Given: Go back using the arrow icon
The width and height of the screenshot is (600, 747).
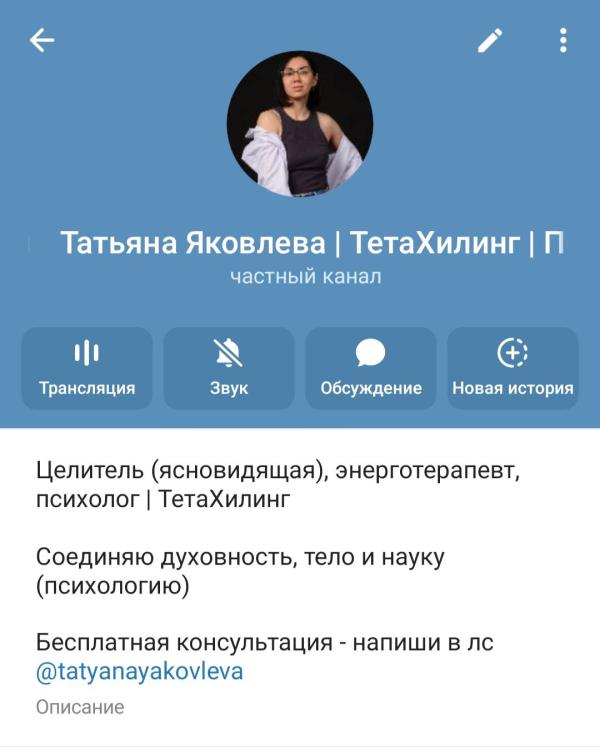Looking at the screenshot, I should [42, 40].
